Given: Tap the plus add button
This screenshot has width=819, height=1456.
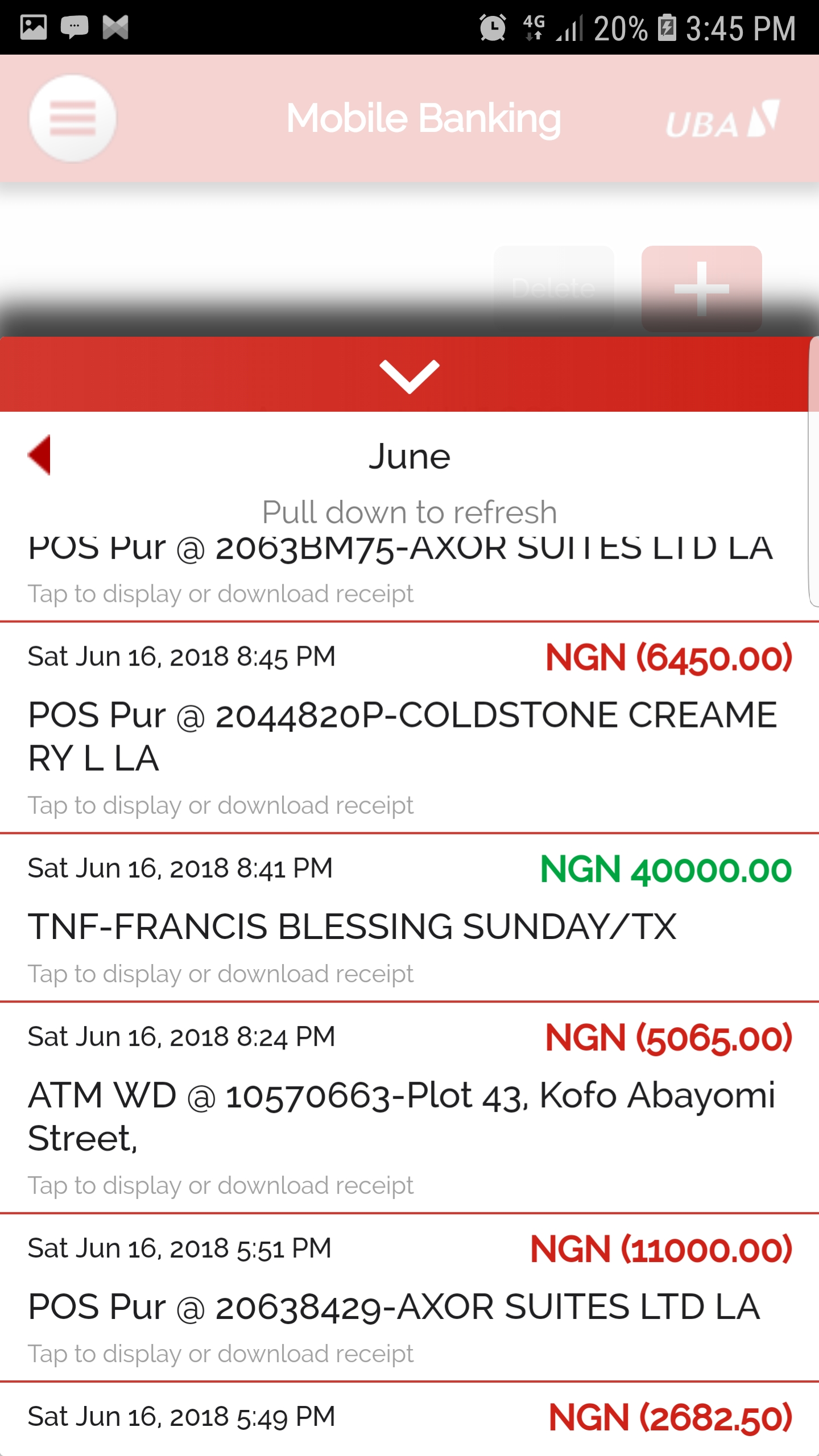Looking at the screenshot, I should (701, 288).
